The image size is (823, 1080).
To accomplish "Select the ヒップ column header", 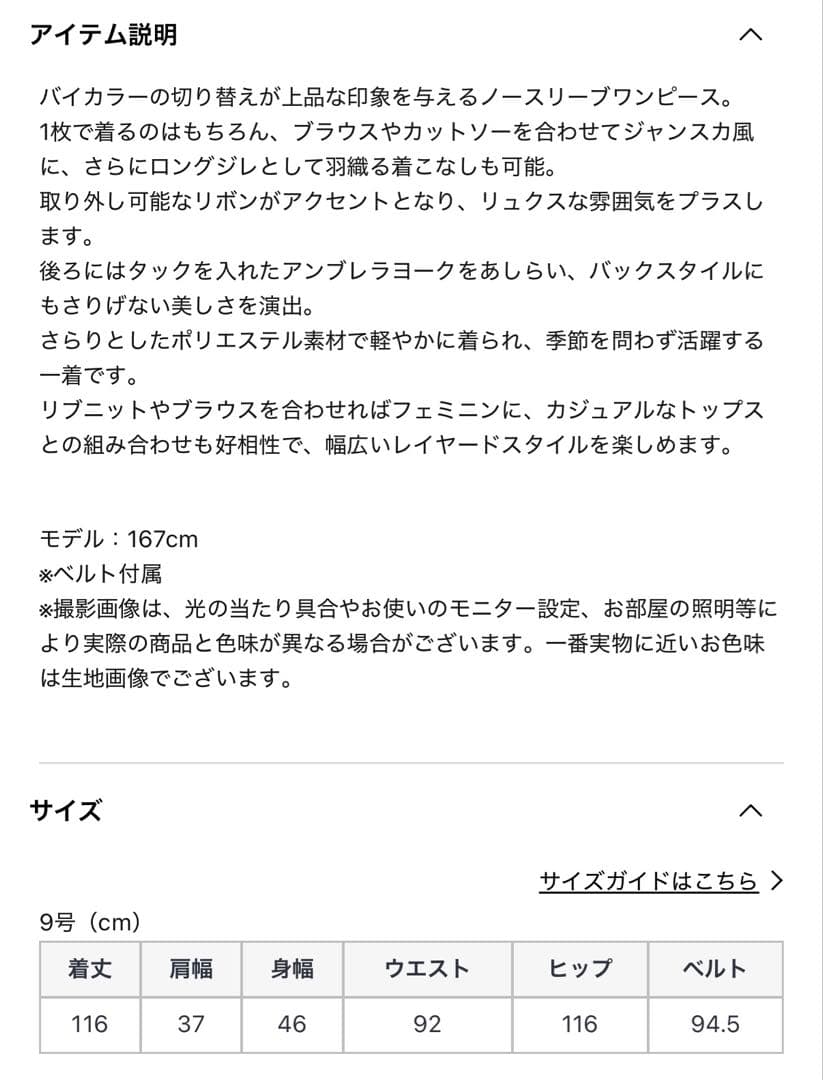I will [x=578, y=968].
